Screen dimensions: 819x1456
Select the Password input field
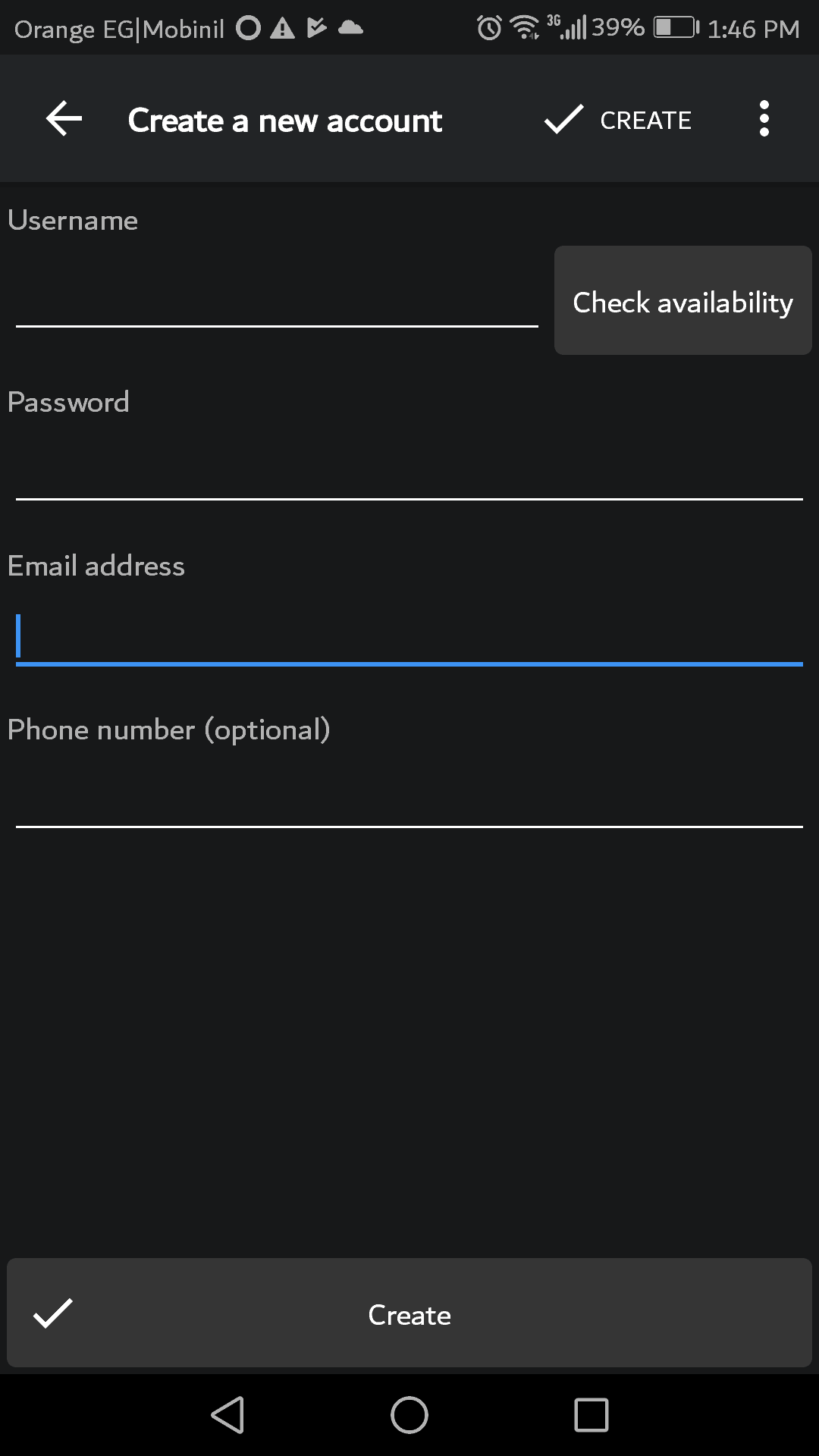409,470
